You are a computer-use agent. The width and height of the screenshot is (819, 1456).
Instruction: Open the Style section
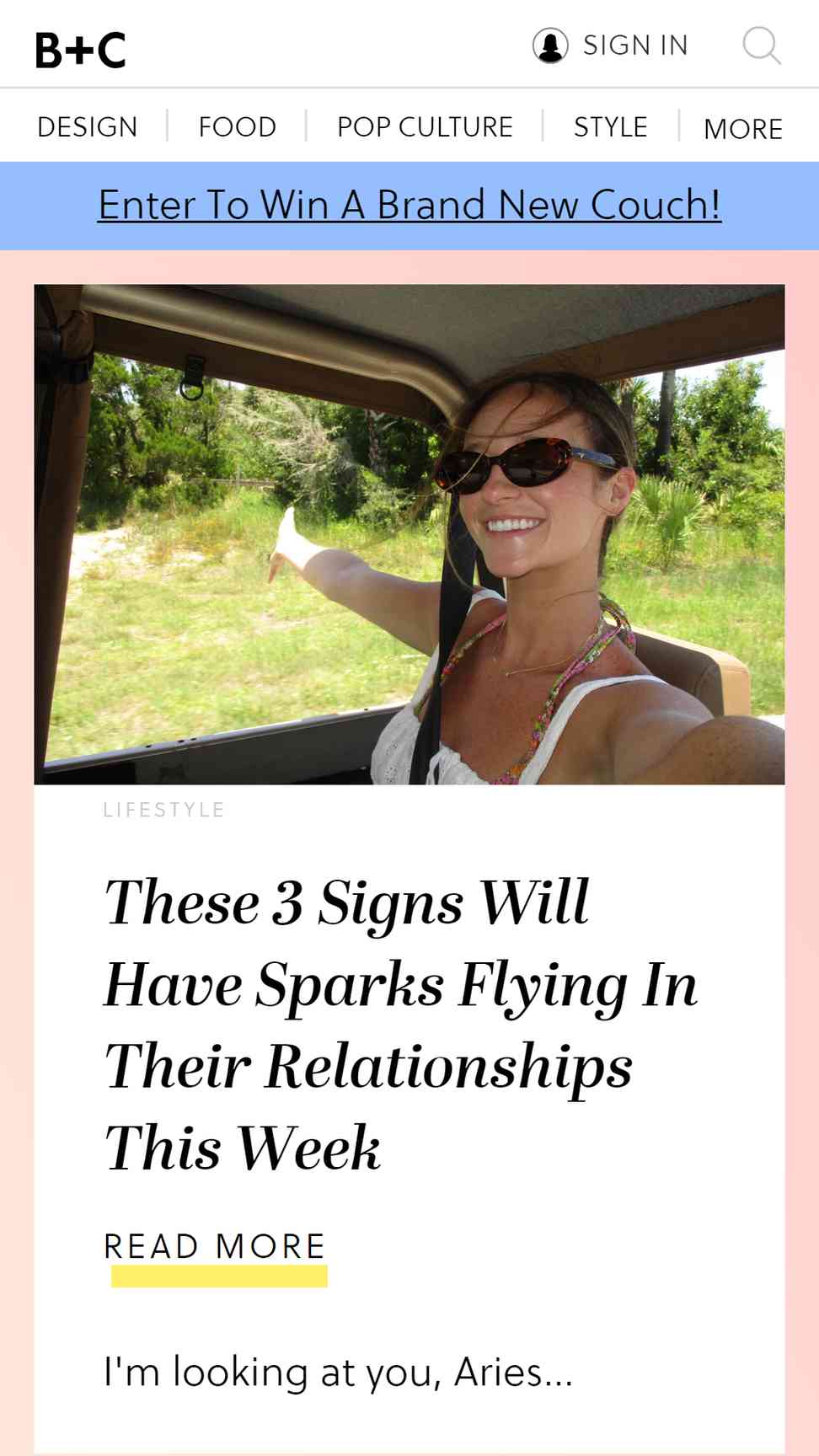611,126
